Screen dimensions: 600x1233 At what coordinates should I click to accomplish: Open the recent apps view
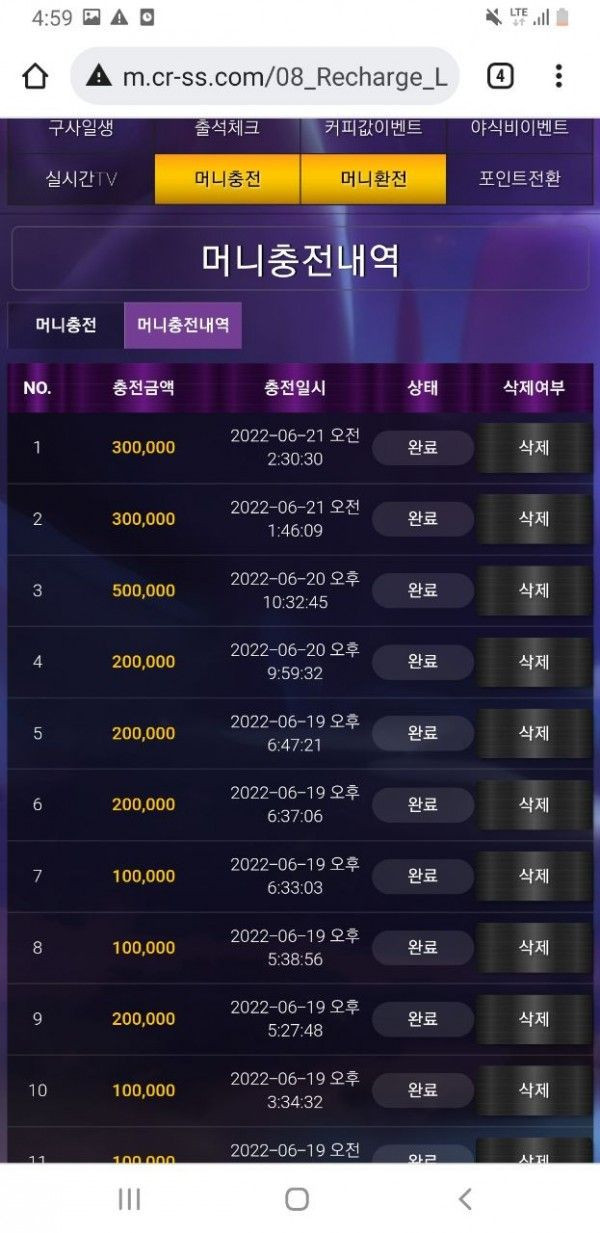point(129,1199)
